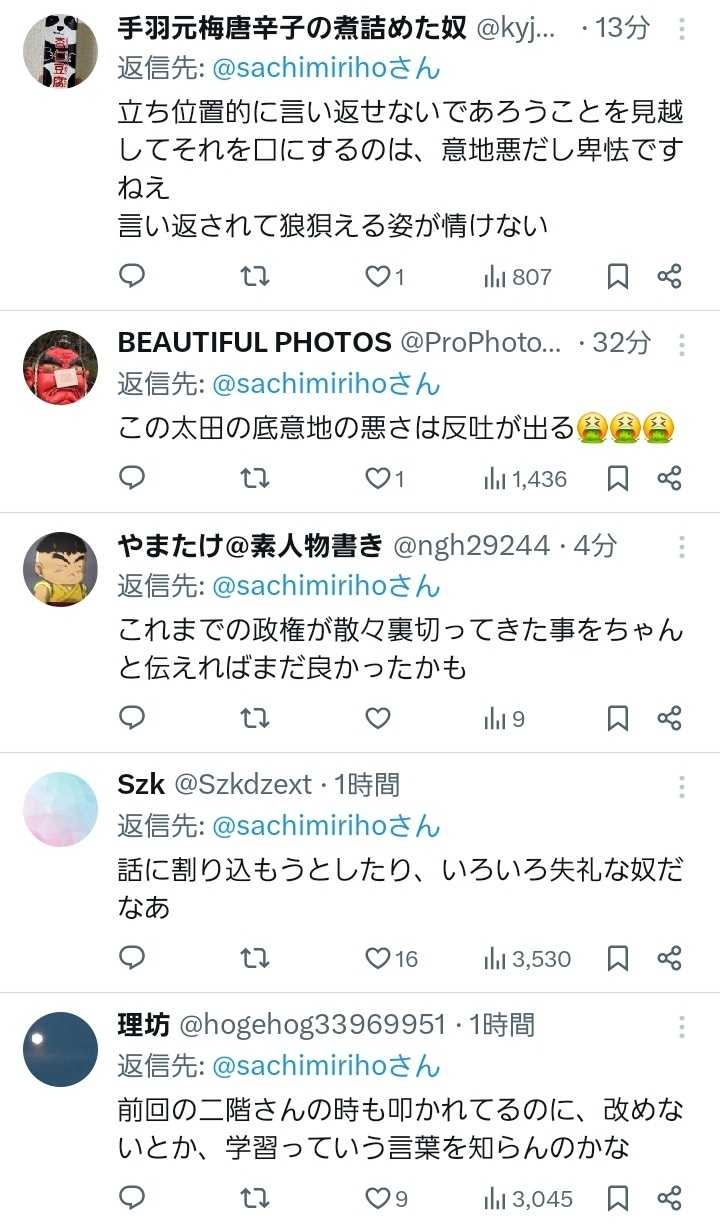Bookmark the BEAUTIFUL PHOTOS reply
Viewport: 720px width, 1224px height.
click(x=618, y=478)
